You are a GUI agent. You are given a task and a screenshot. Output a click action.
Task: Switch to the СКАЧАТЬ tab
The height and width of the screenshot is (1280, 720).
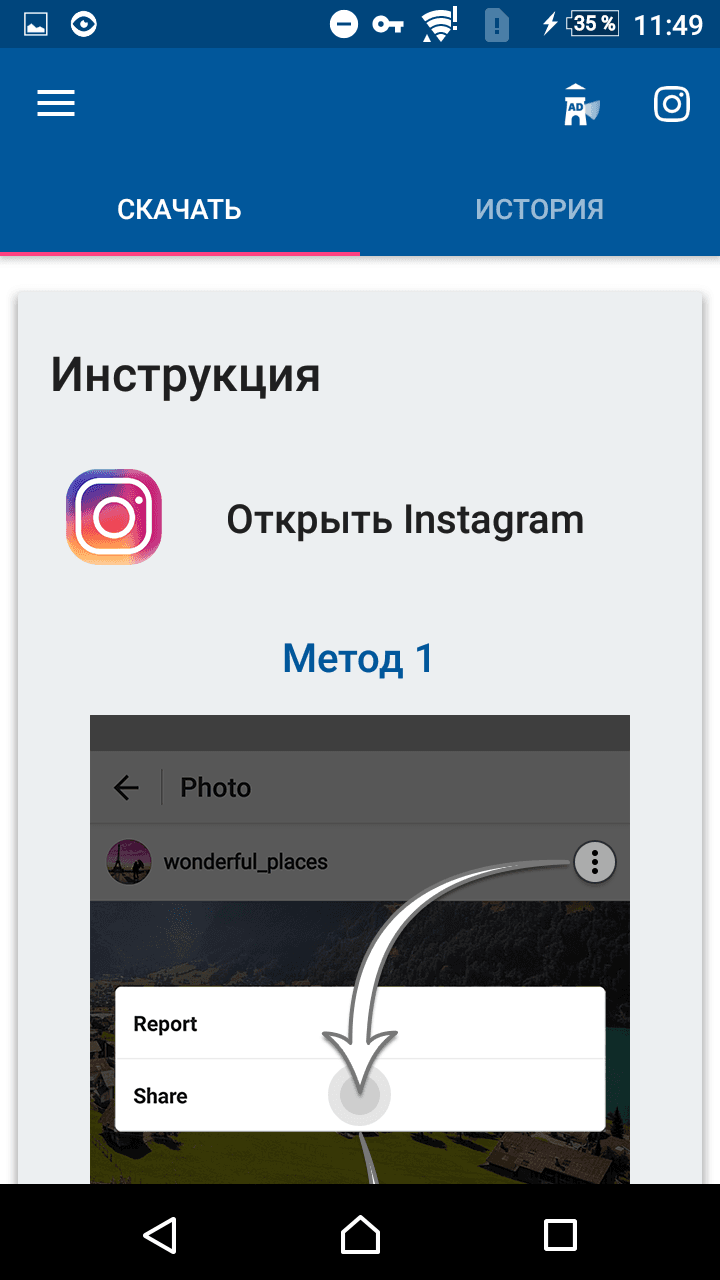[x=180, y=210]
